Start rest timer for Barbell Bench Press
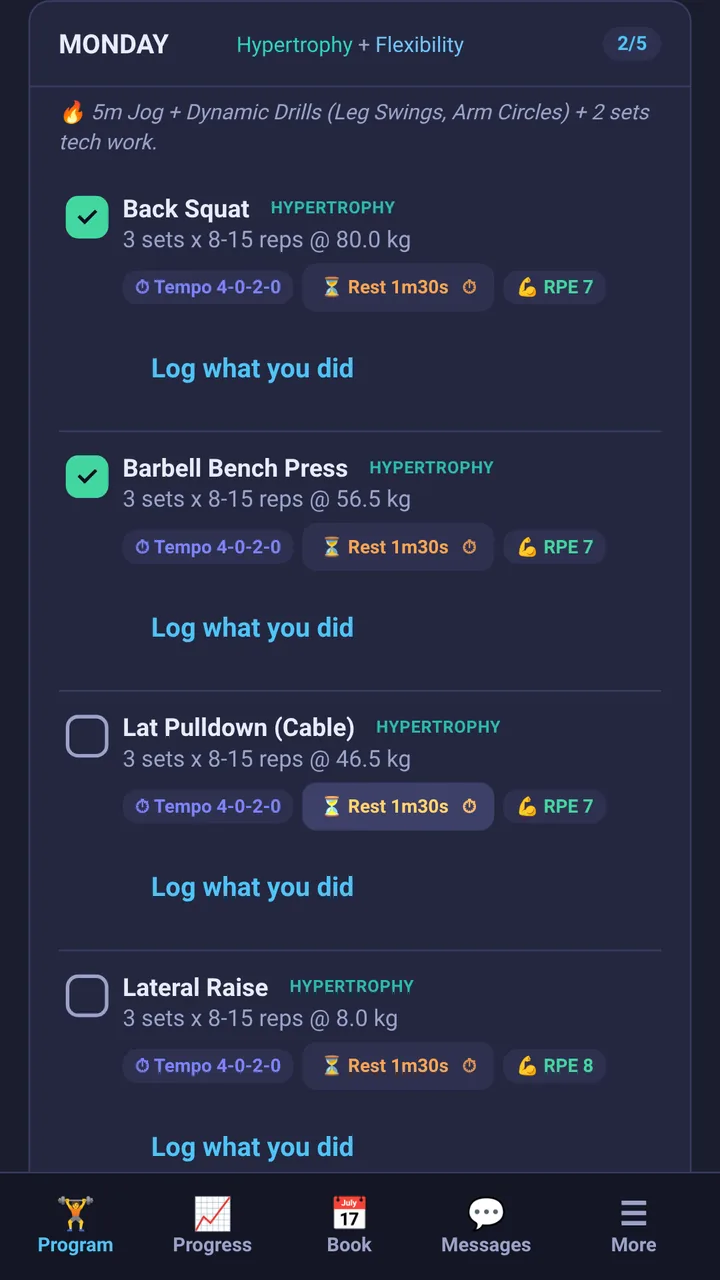The height and width of the screenshot is (1280, 720). 398,547
